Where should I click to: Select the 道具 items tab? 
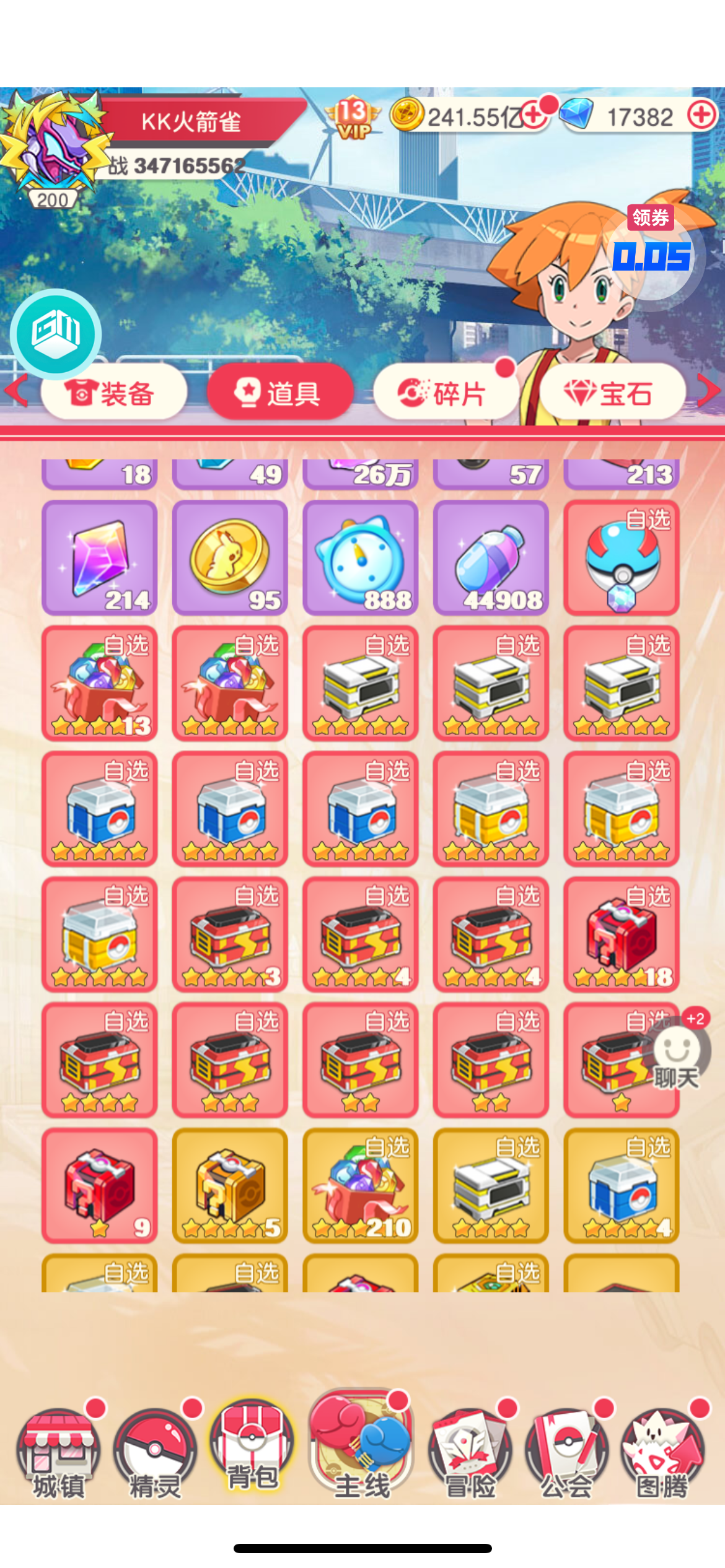tap(280, 393)
